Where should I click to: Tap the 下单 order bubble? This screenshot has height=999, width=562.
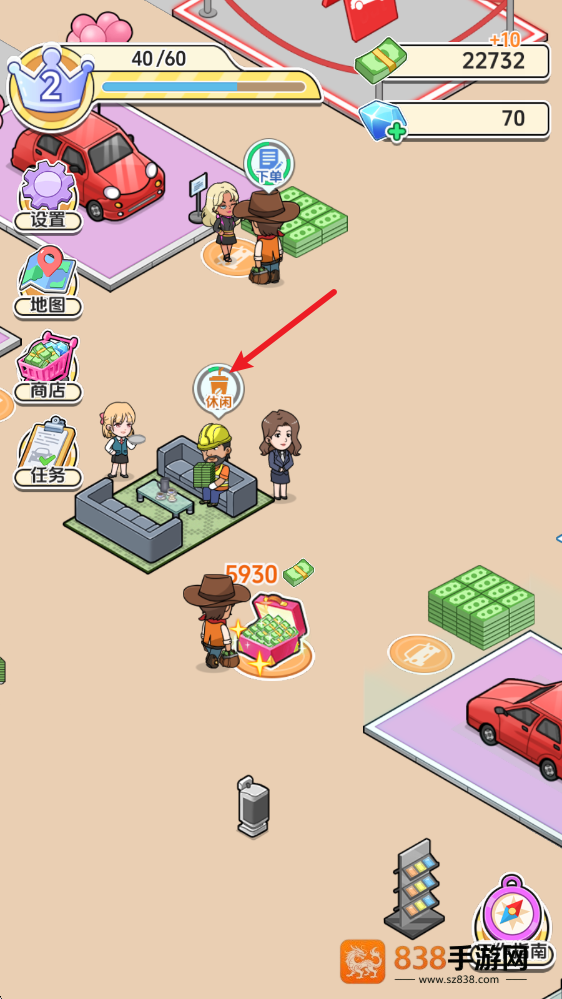pos(269,165)
